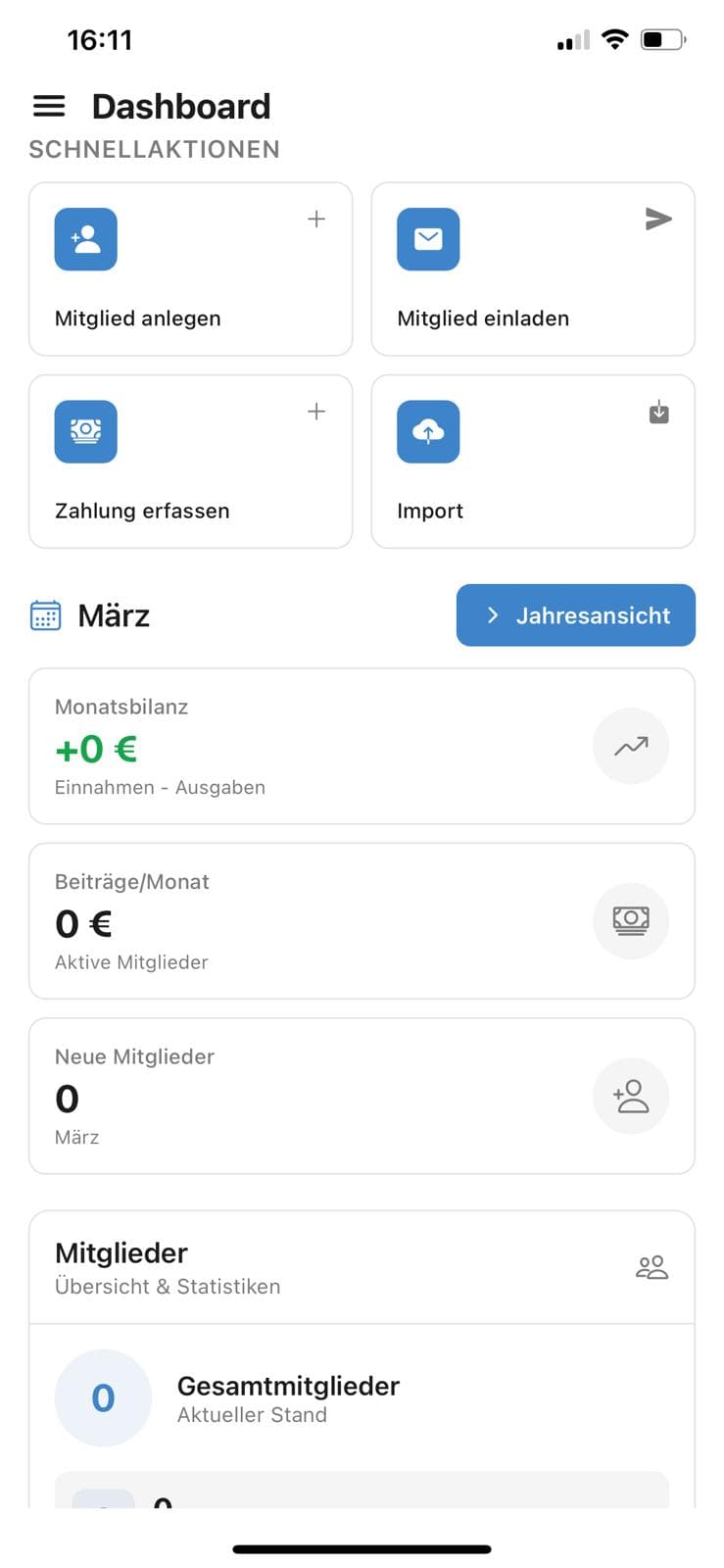Click the add-person icon on Neue Mitglieder
This screenshot has height=1568, width=724.
pos(631,1096)
